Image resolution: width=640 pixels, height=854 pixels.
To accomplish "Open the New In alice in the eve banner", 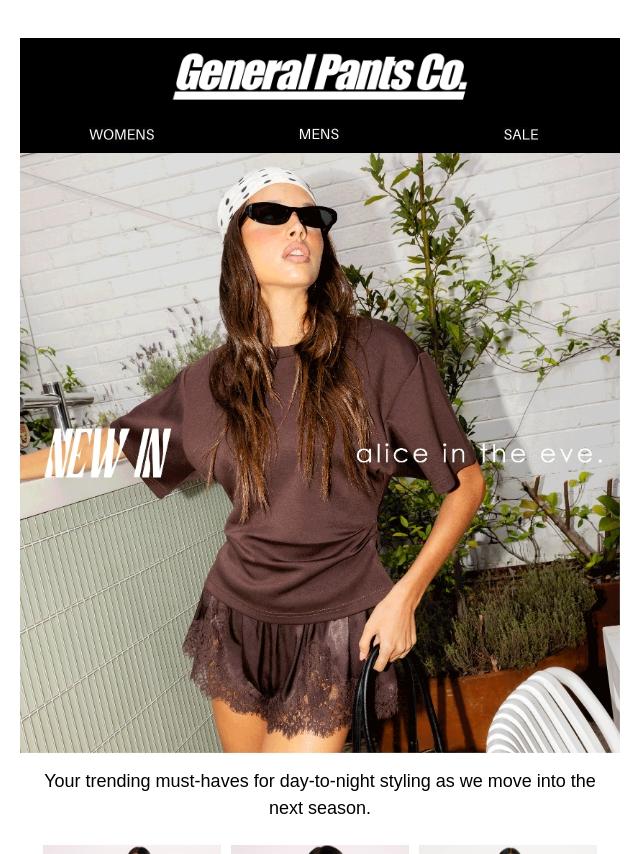I will pyautogui.click(x=320, y=452).
